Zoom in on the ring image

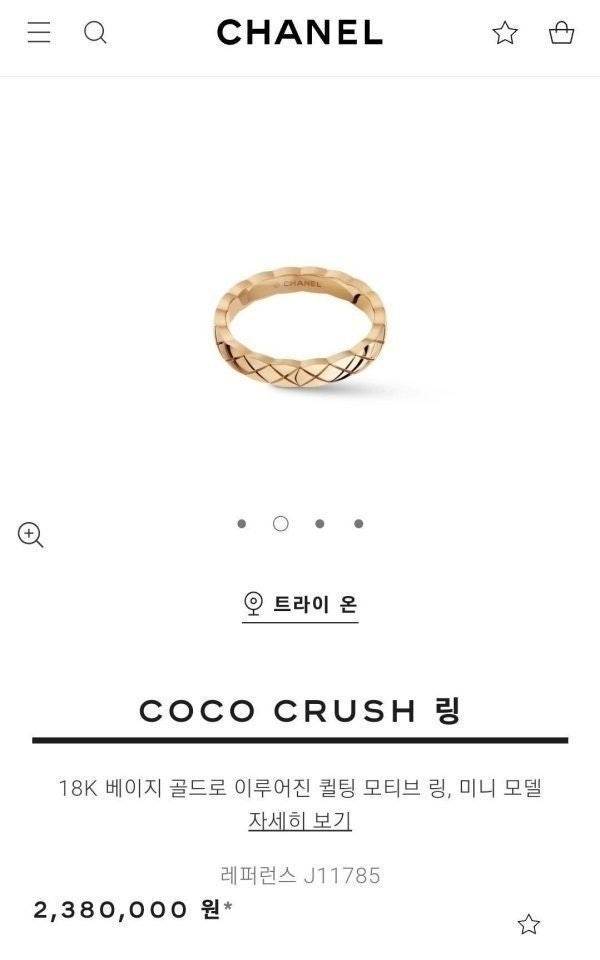click(31, 535)
